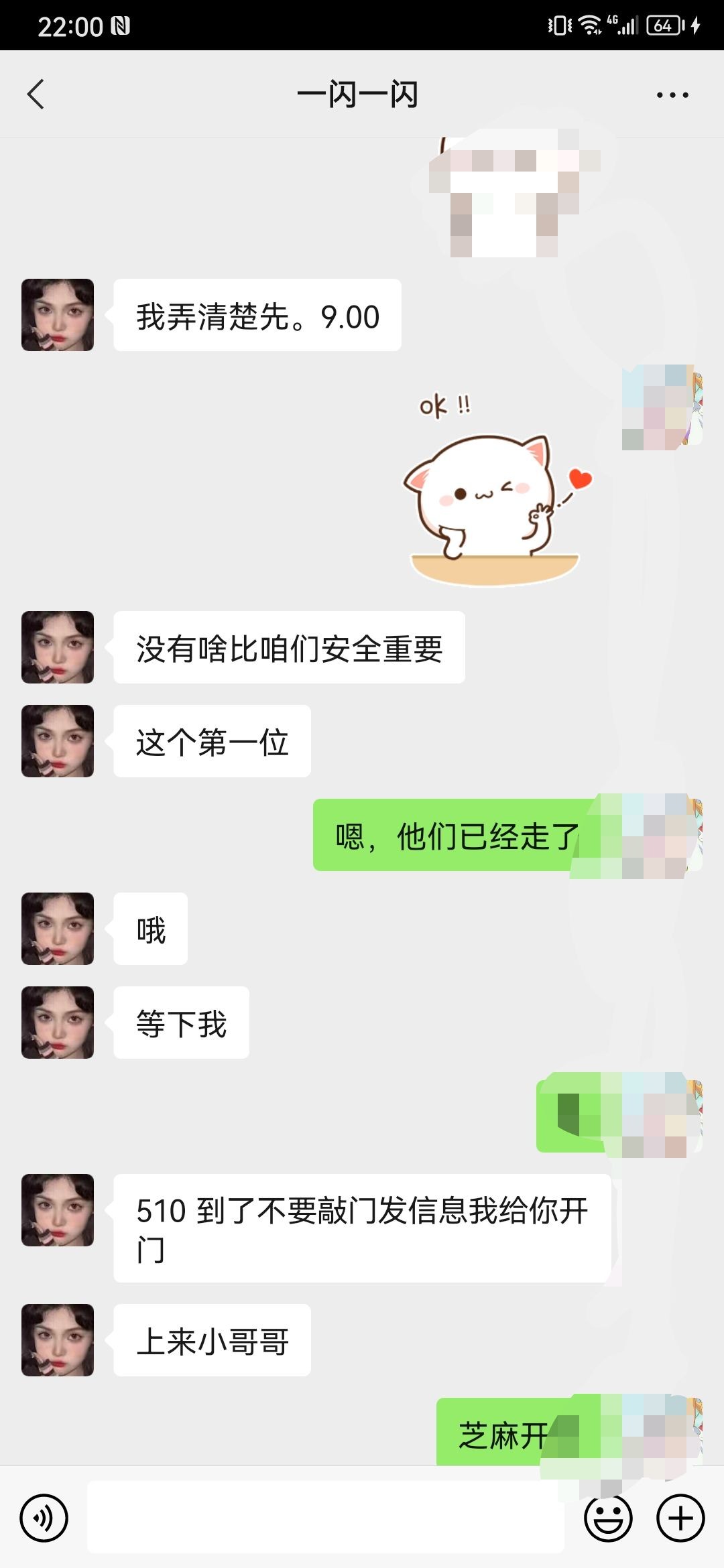Switch to voice message input
Viewport: 724px width, 1568px height.
44,1518
